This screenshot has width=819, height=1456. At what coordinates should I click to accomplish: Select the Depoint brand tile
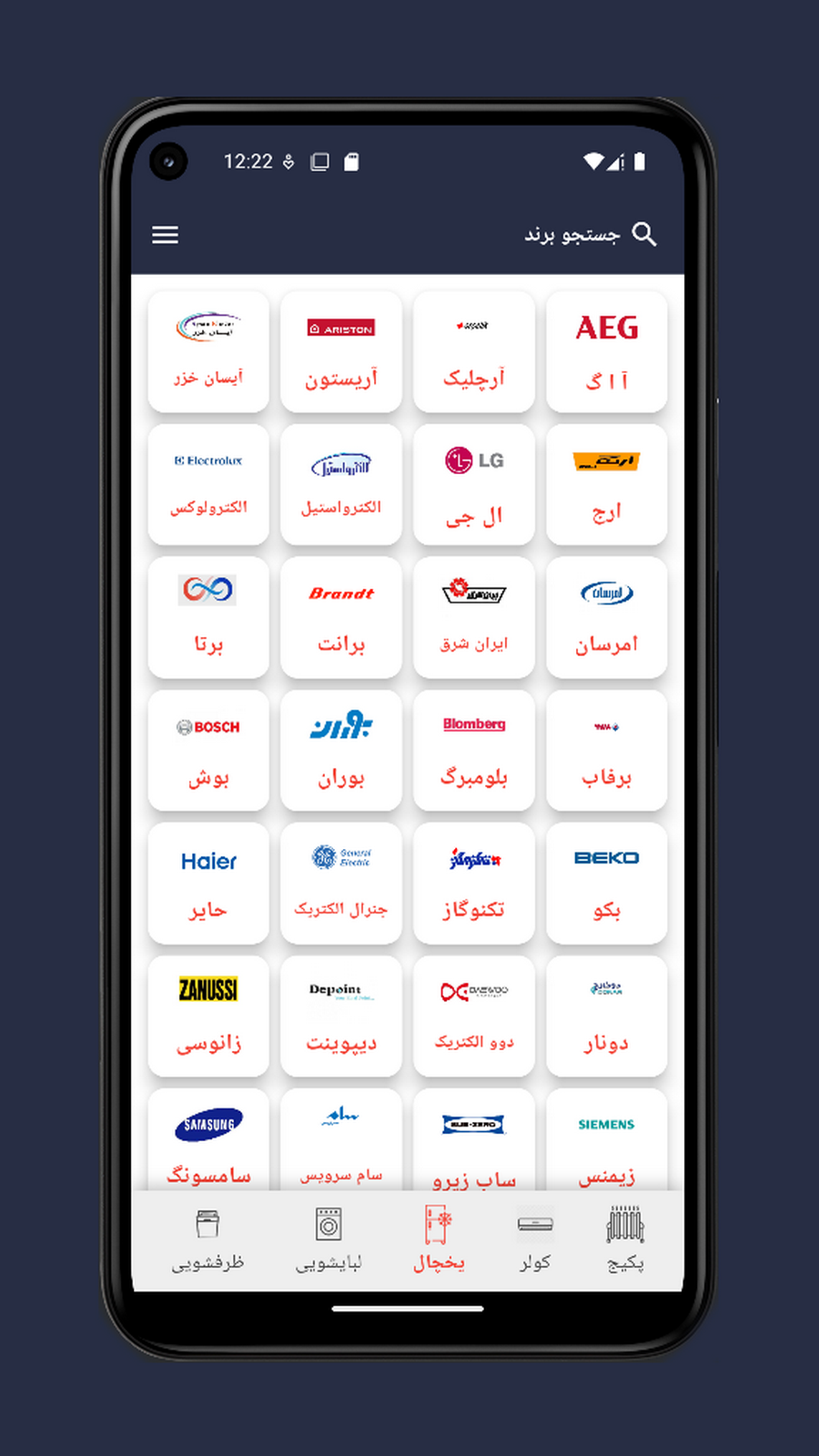[x=341, y=1016]
